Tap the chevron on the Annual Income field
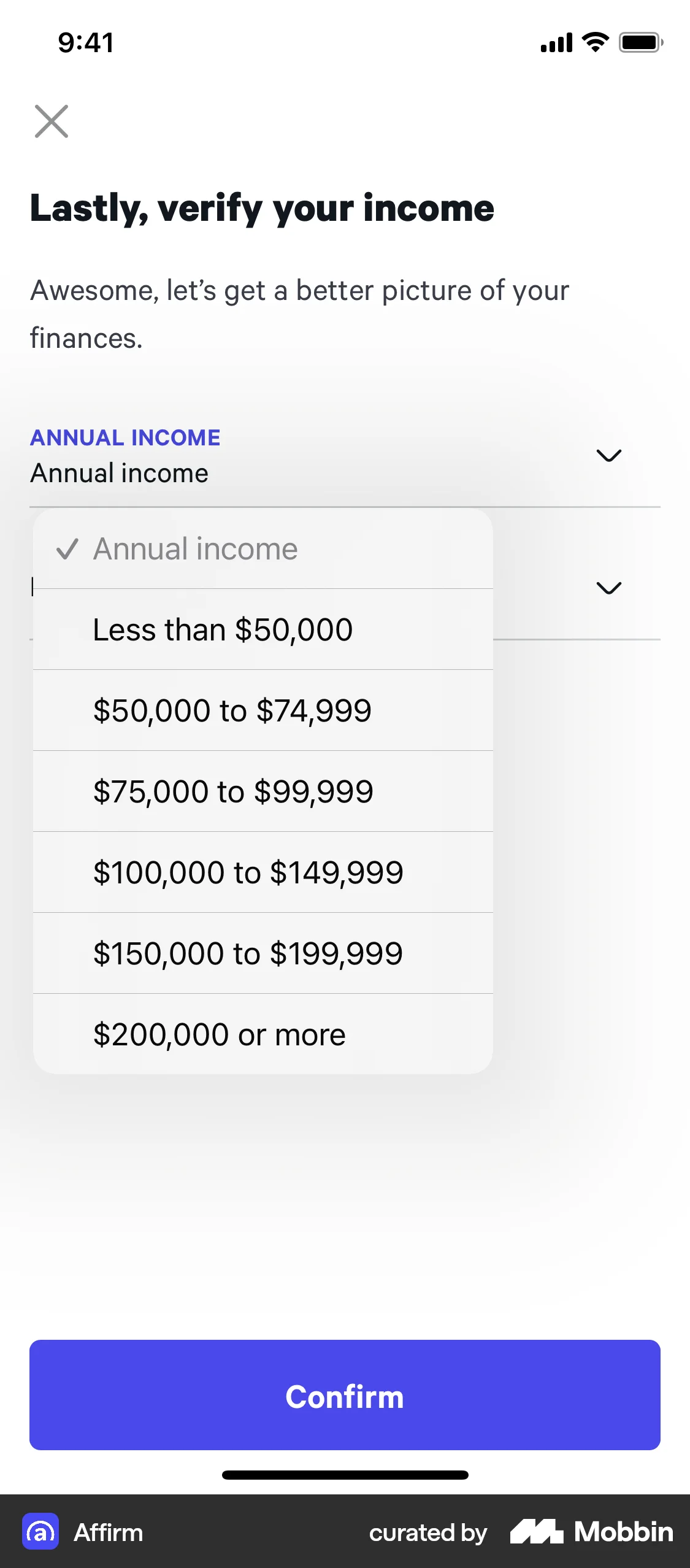 [x=608, y=455]
